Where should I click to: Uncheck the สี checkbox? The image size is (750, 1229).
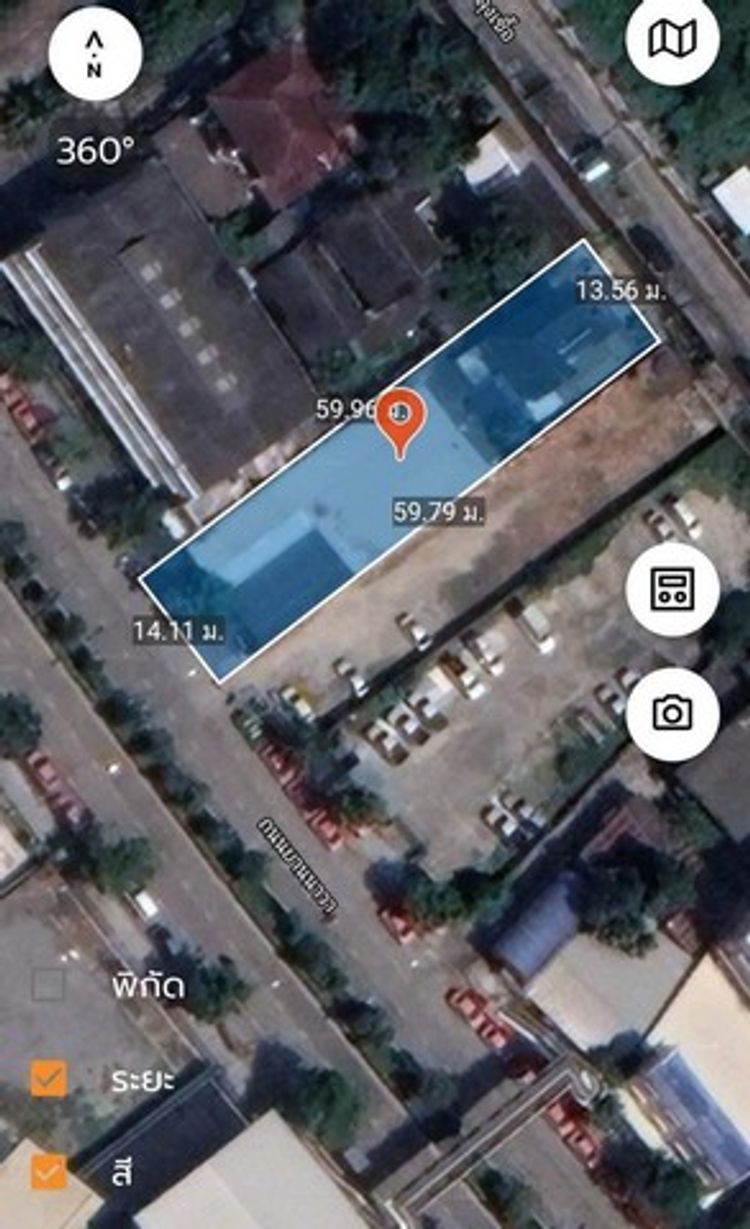click(48, 1169)
